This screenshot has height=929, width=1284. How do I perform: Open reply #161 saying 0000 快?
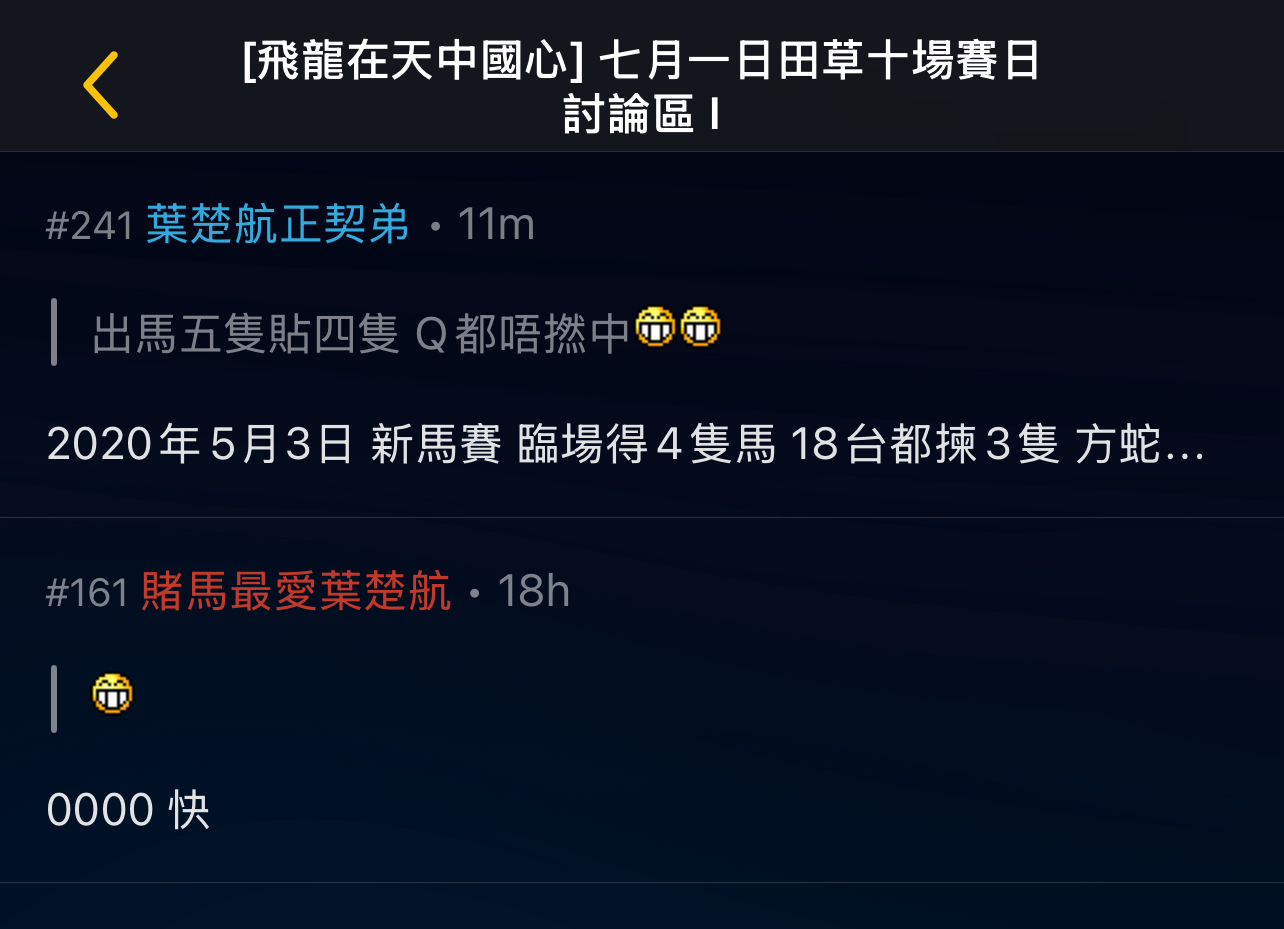(128, 810)
